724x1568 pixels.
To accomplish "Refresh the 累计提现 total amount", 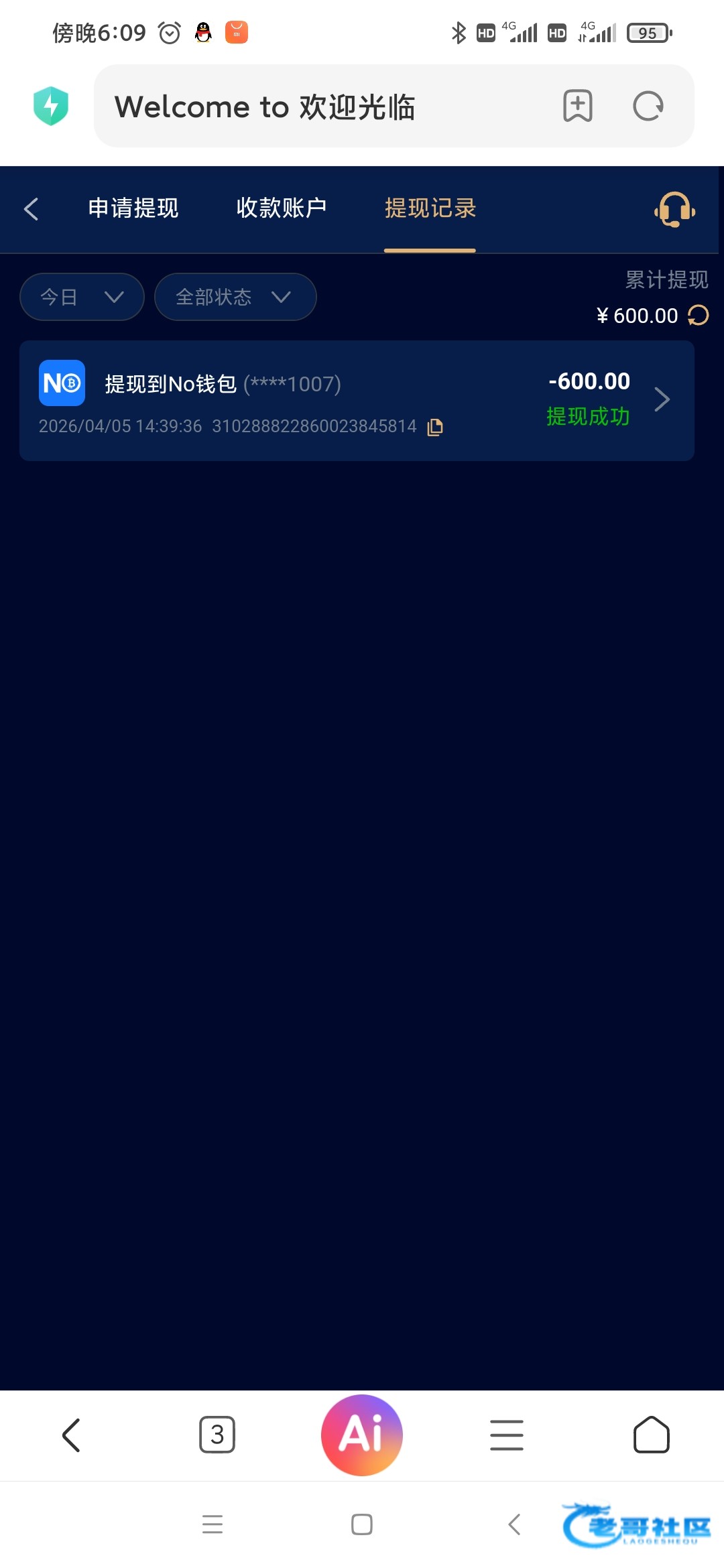I will coord(699,315).
